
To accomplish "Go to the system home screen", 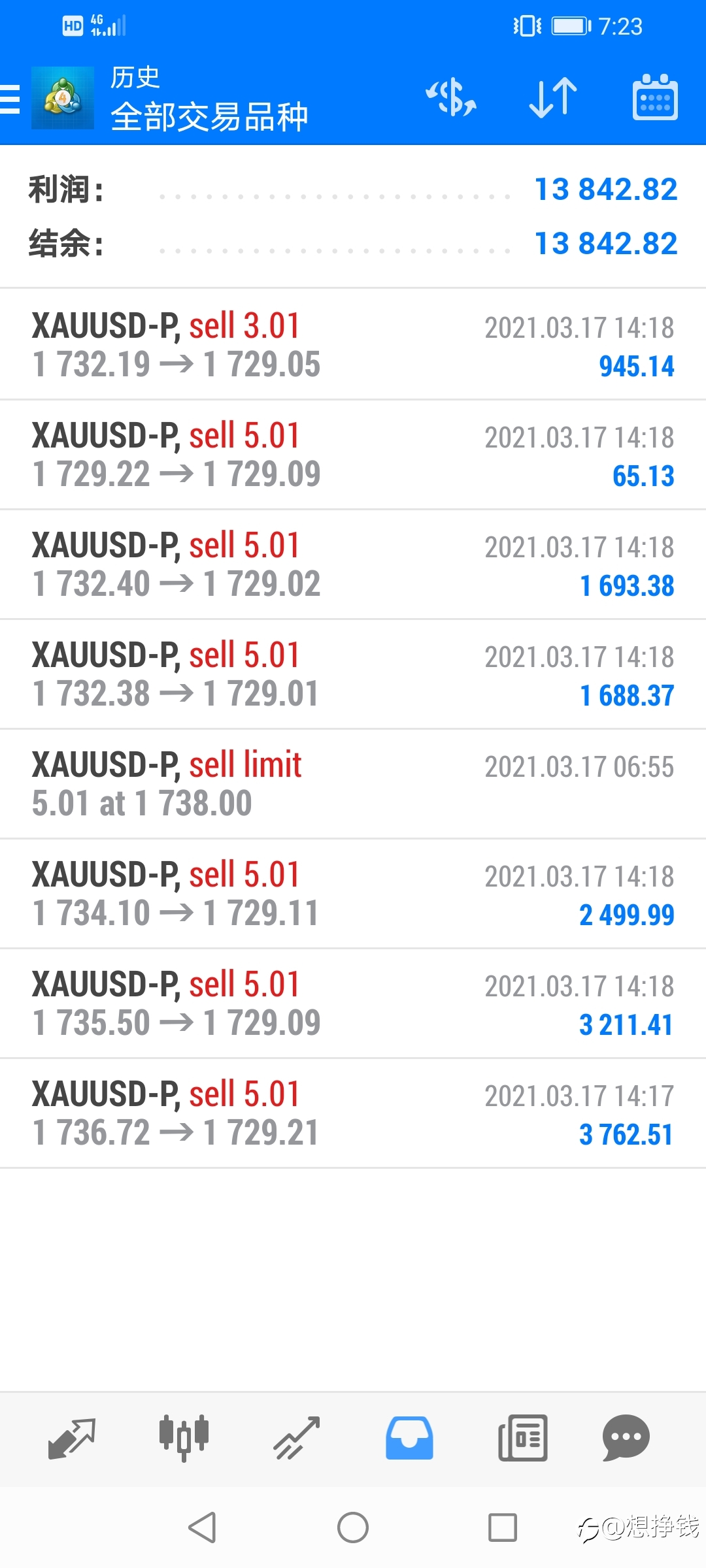I will point(353,1527).
